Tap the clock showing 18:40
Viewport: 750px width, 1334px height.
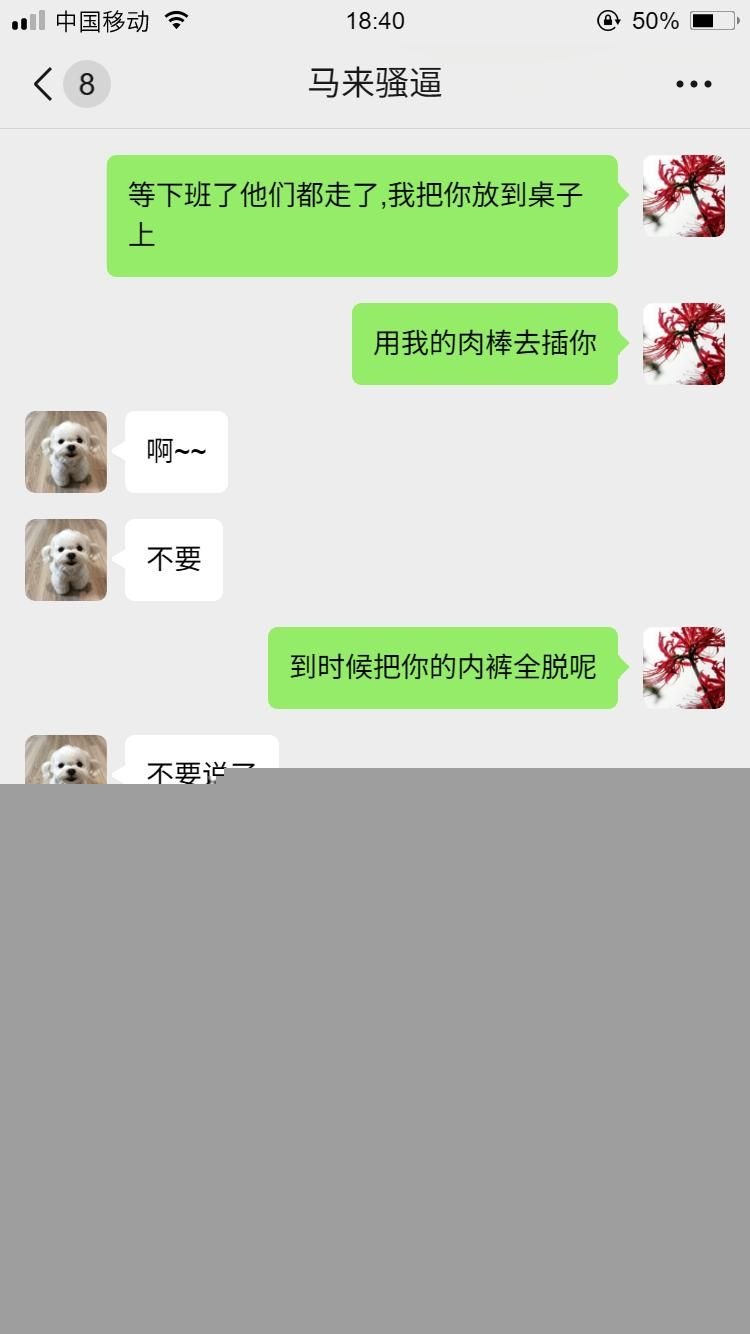(x=375, y=20)
